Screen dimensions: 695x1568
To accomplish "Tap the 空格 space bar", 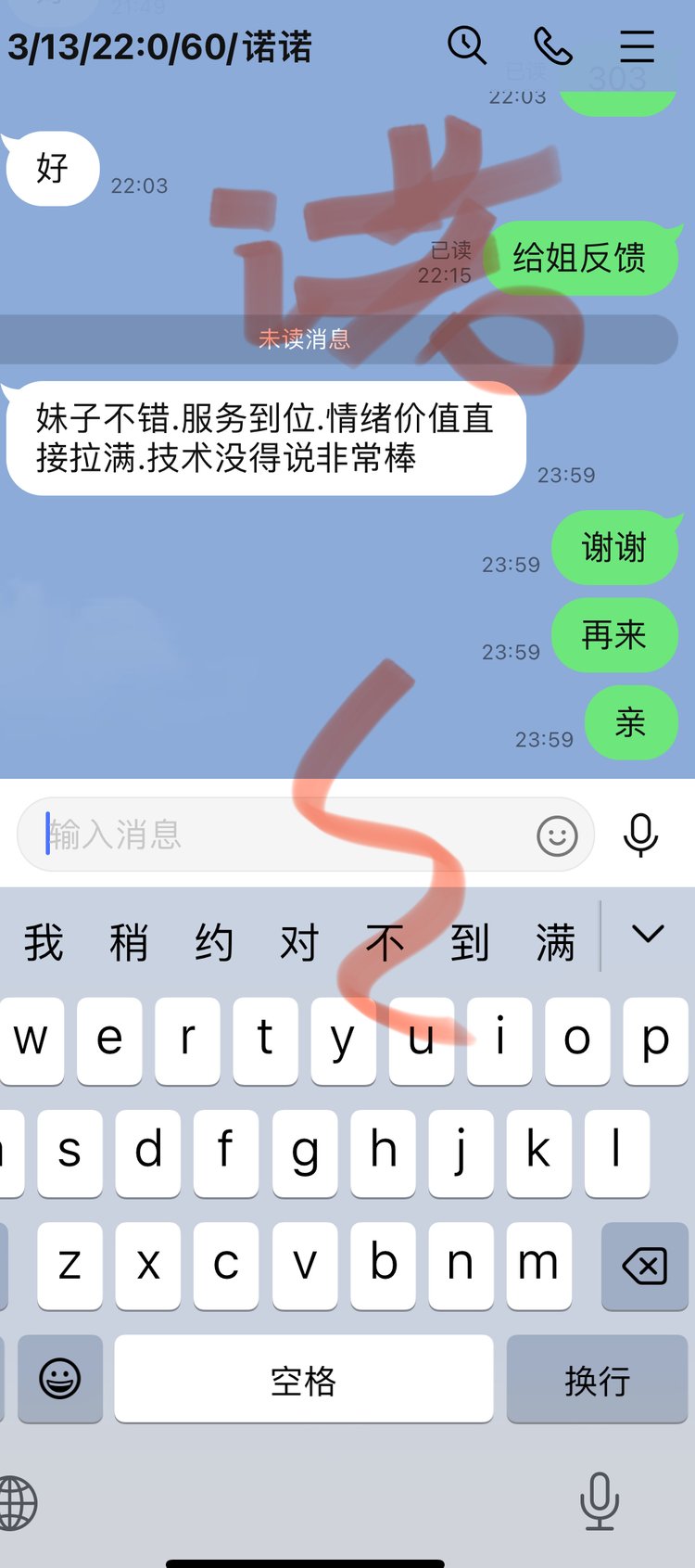I will [x=303, y=1380].
